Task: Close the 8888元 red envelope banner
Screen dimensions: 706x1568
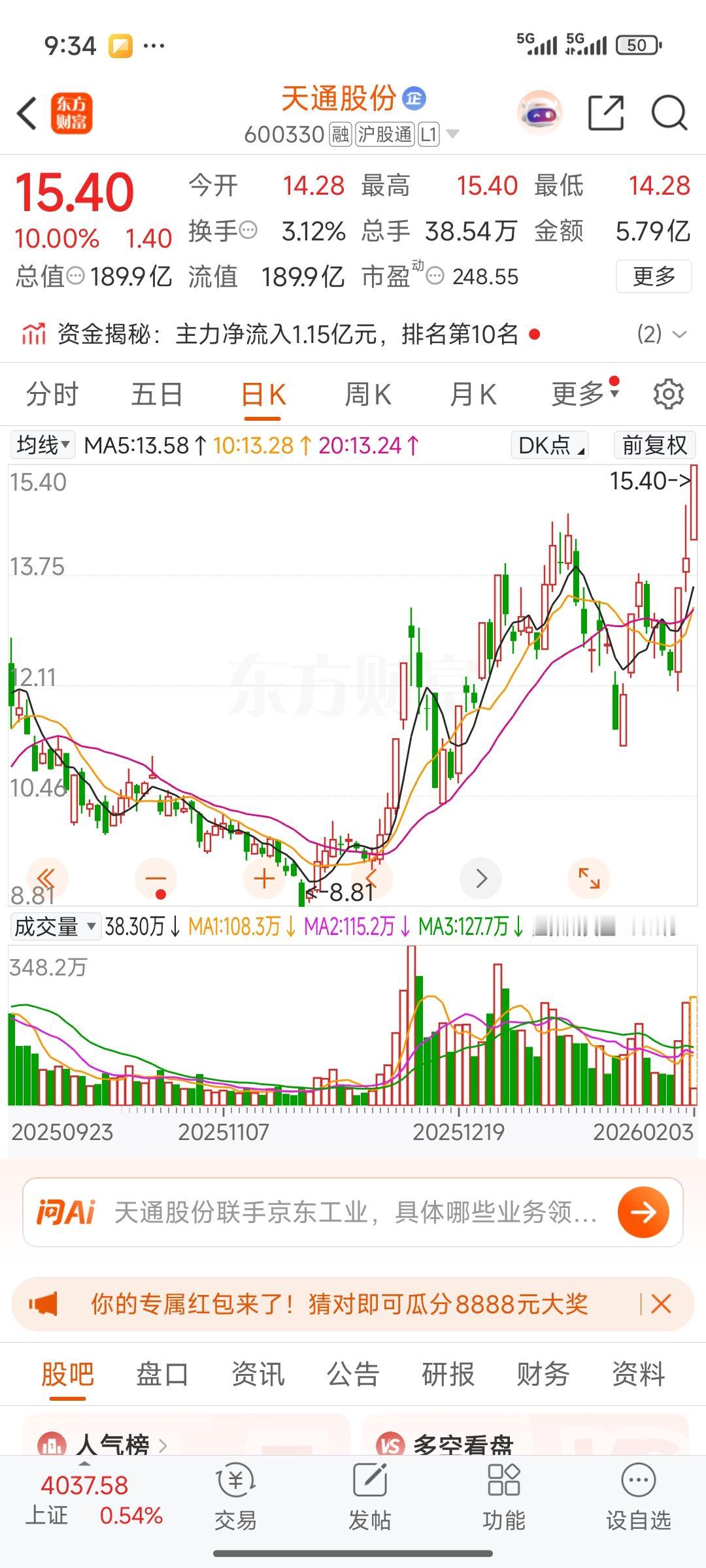Action: click(662, 1305)
